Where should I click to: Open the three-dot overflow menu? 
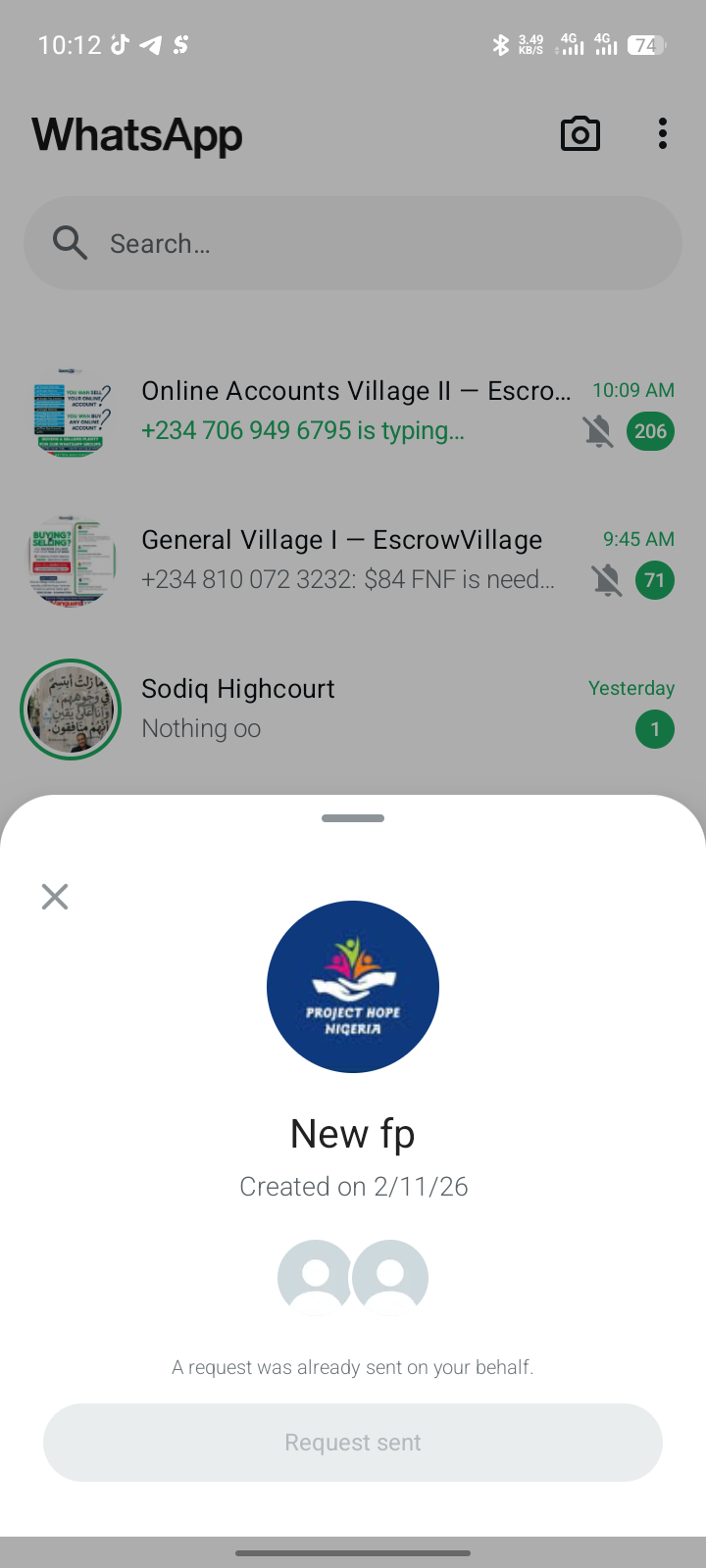click(663, 134)
